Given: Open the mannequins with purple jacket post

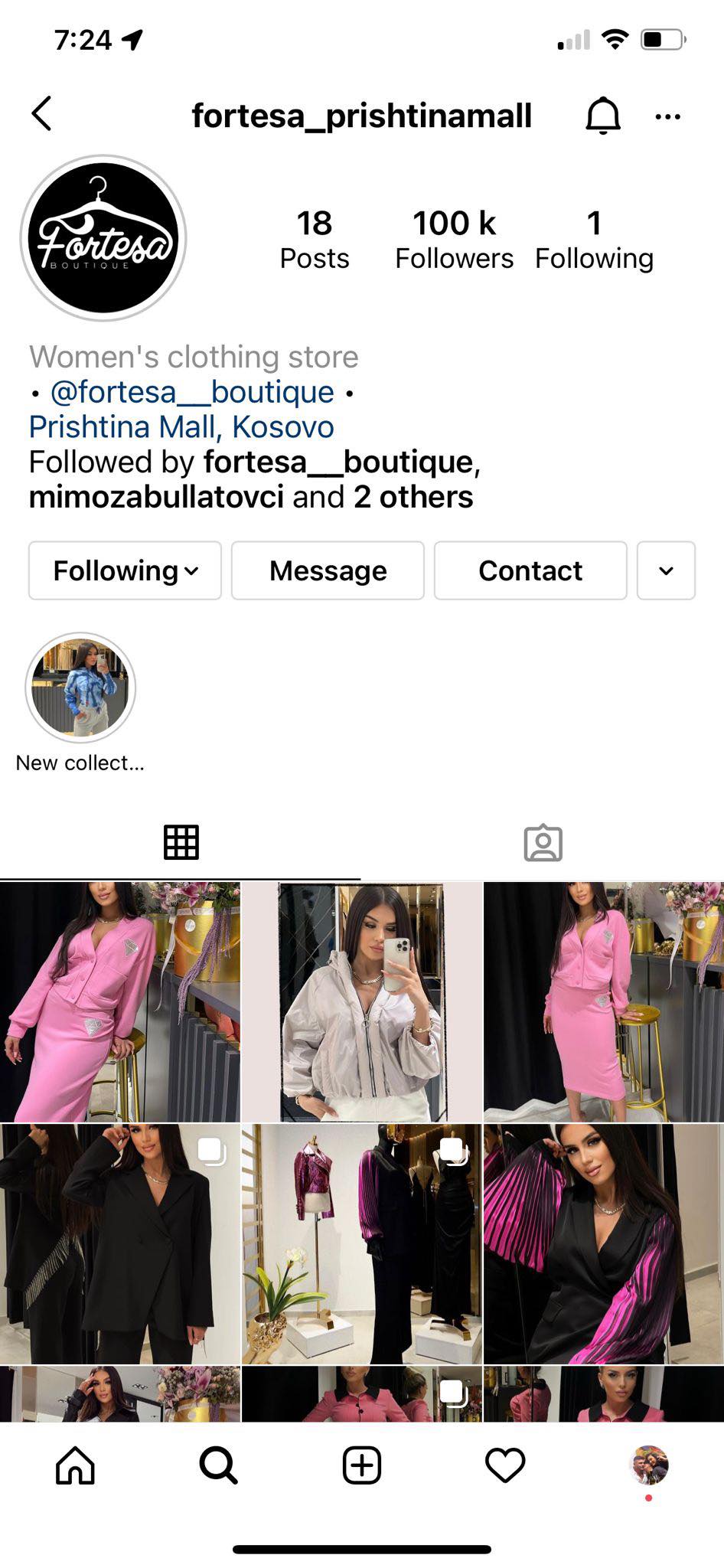Looking at the screenshot, I should 362,1243.
